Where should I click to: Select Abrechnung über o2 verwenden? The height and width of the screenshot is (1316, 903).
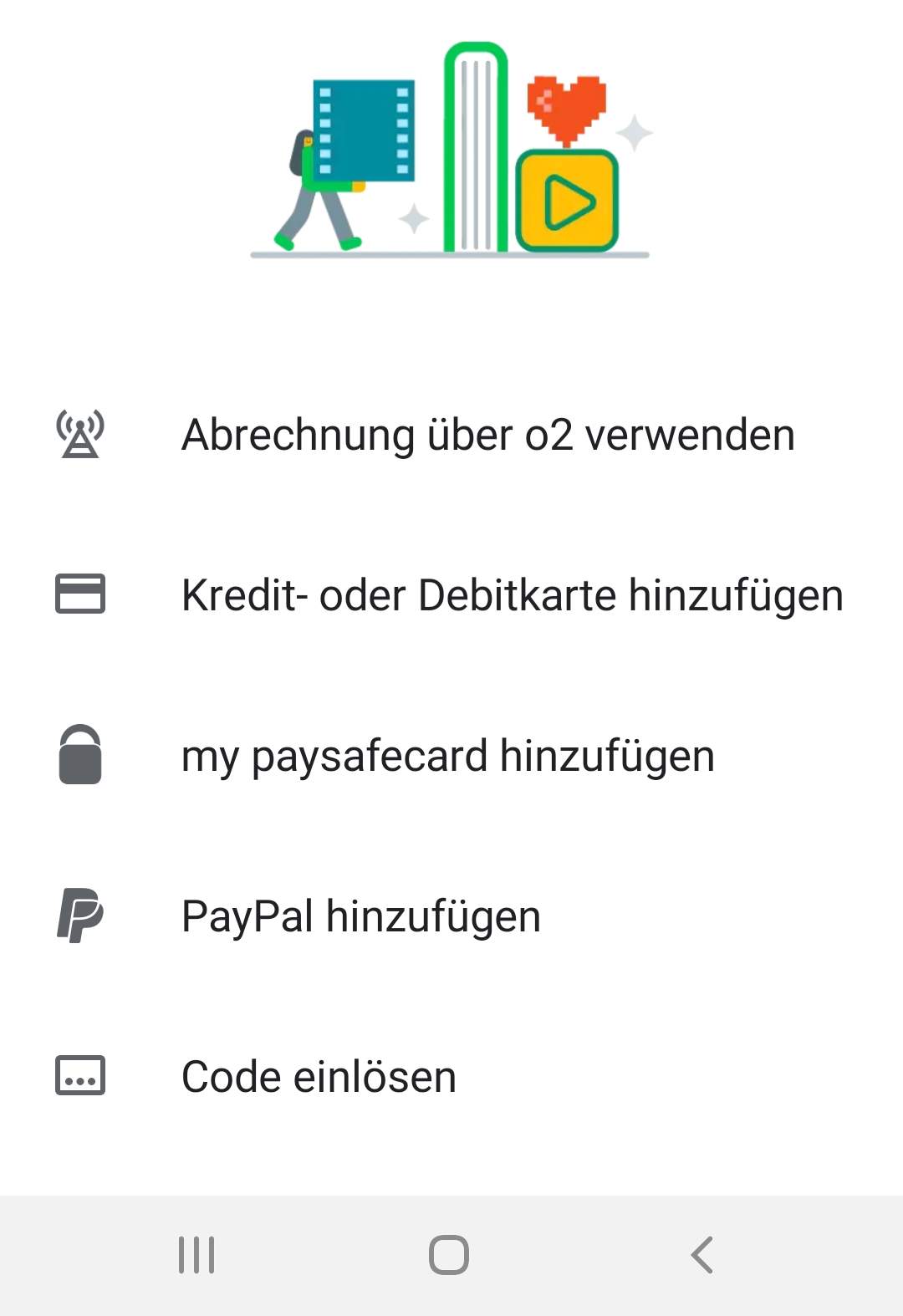point(487,435)
